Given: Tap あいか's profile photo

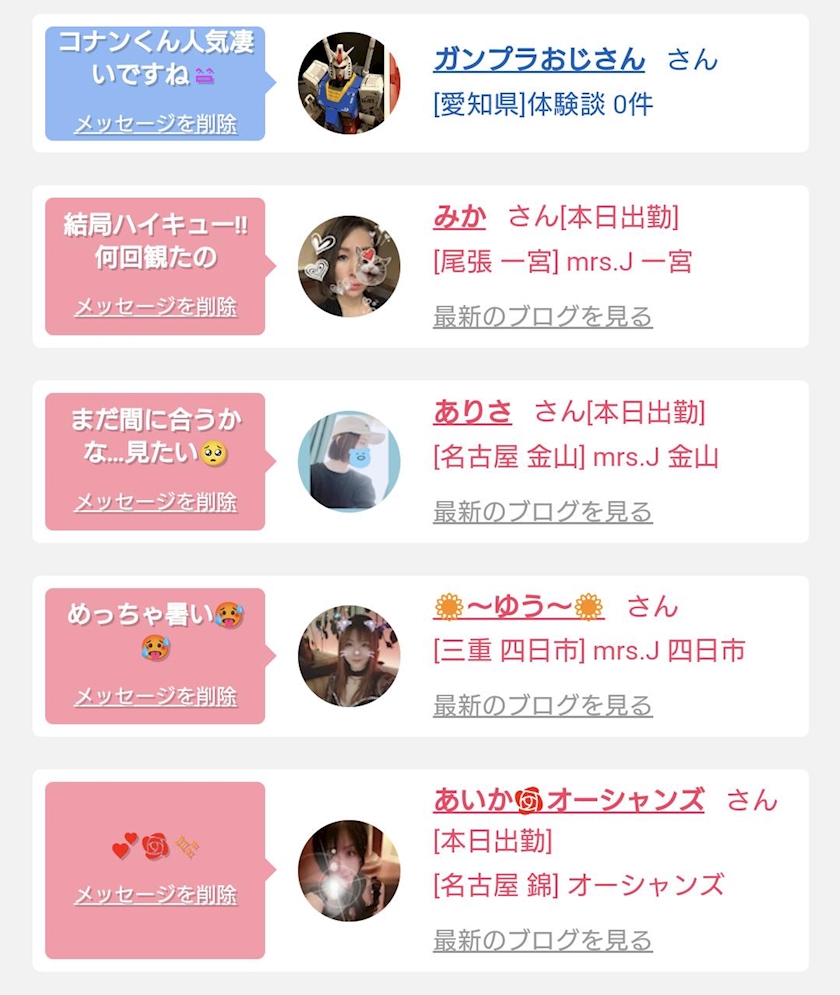Looking at the screenshot, I should (x=349, y=871).
